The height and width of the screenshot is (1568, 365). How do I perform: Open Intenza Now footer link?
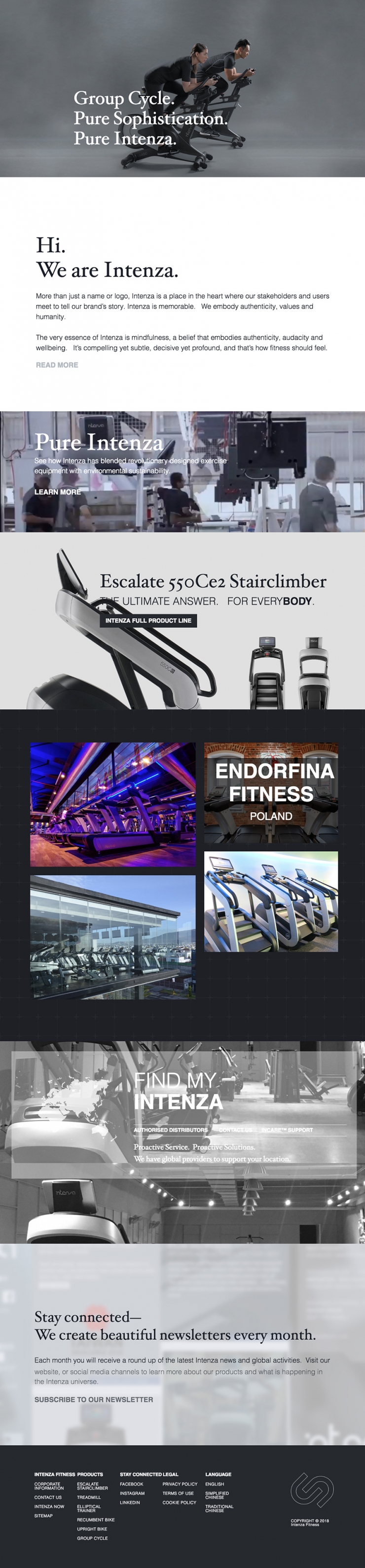pos(49,1506)
